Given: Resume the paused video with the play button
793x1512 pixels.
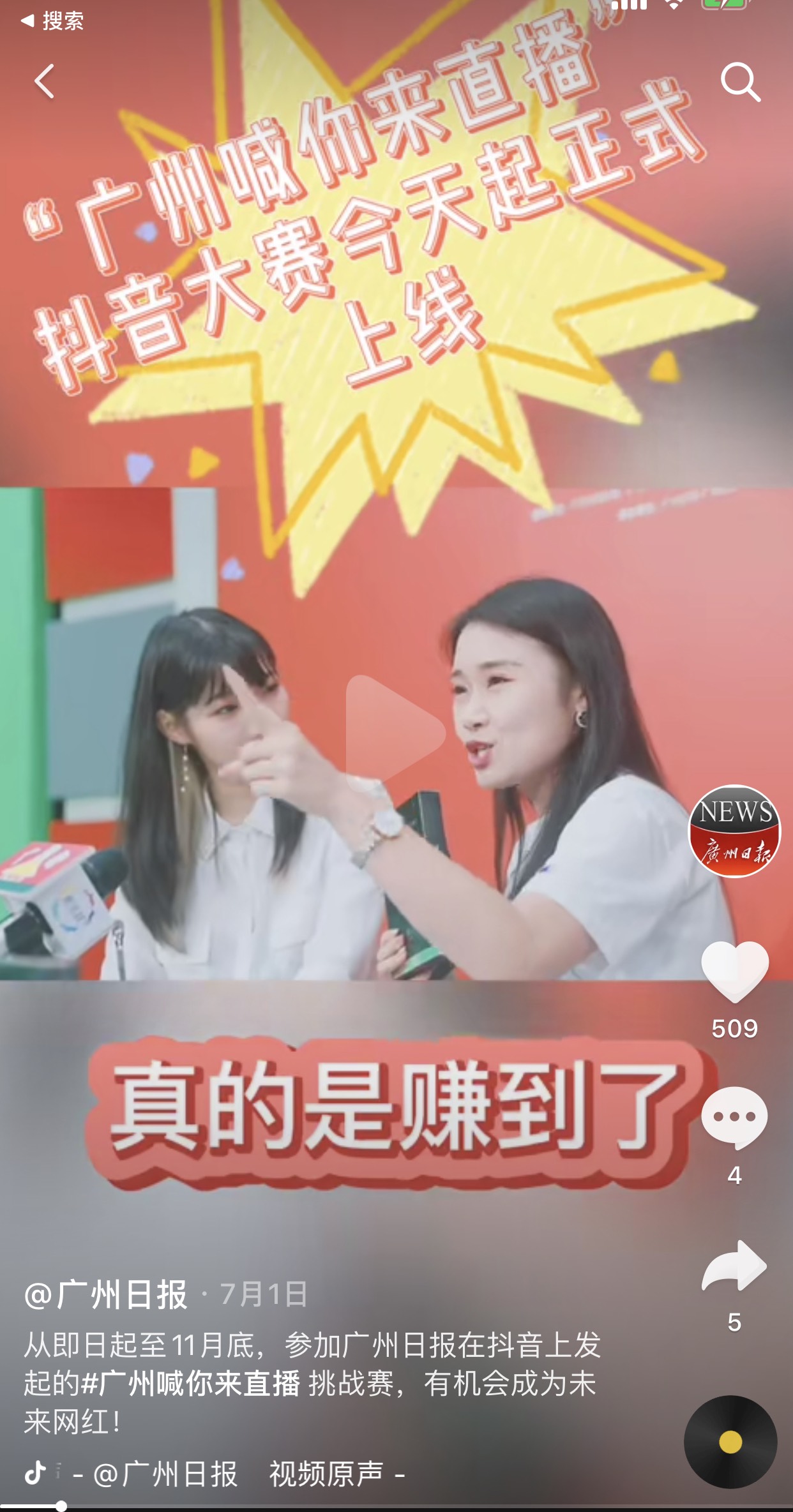Looking at the screenshot, I should (x=394, y=732).
